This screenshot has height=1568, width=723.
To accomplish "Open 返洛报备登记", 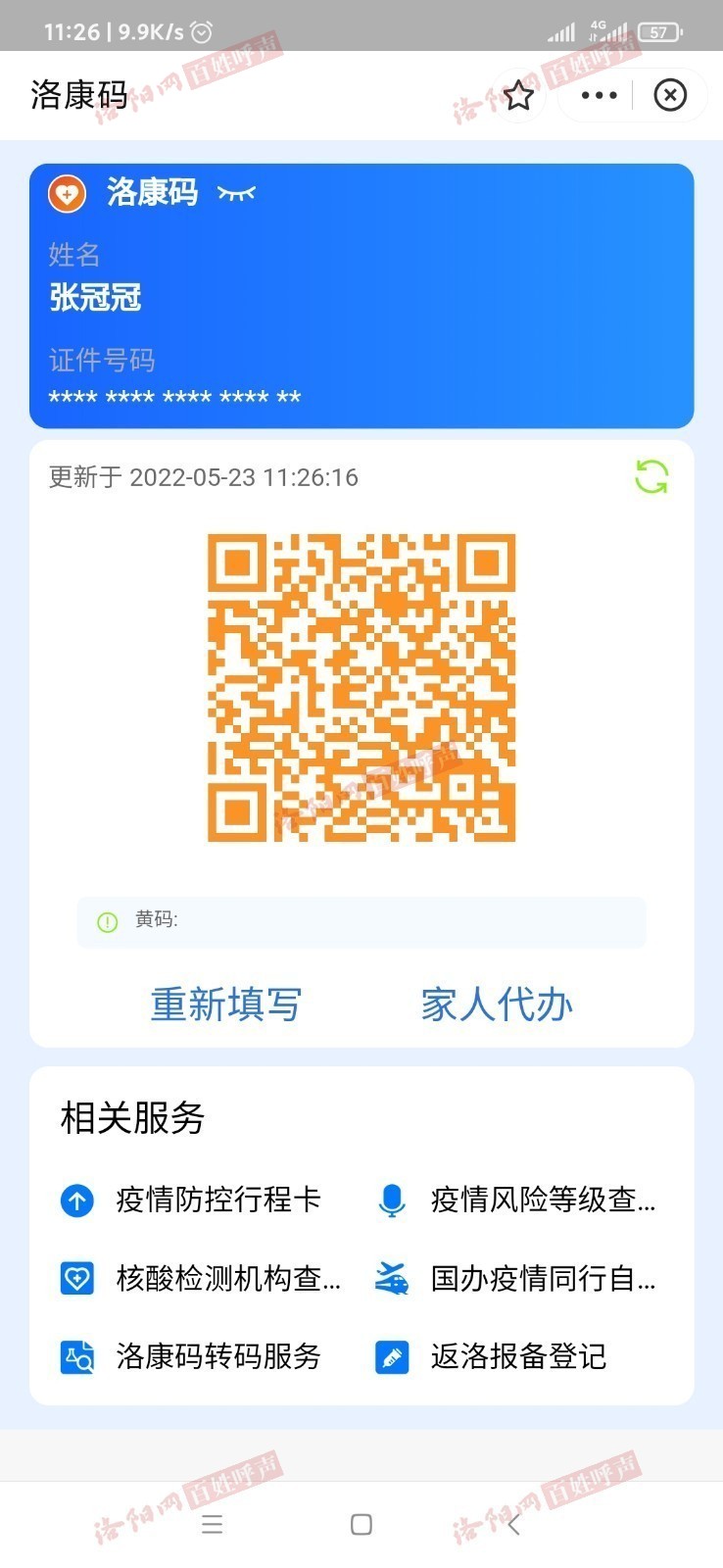I will coord(492,1356).
